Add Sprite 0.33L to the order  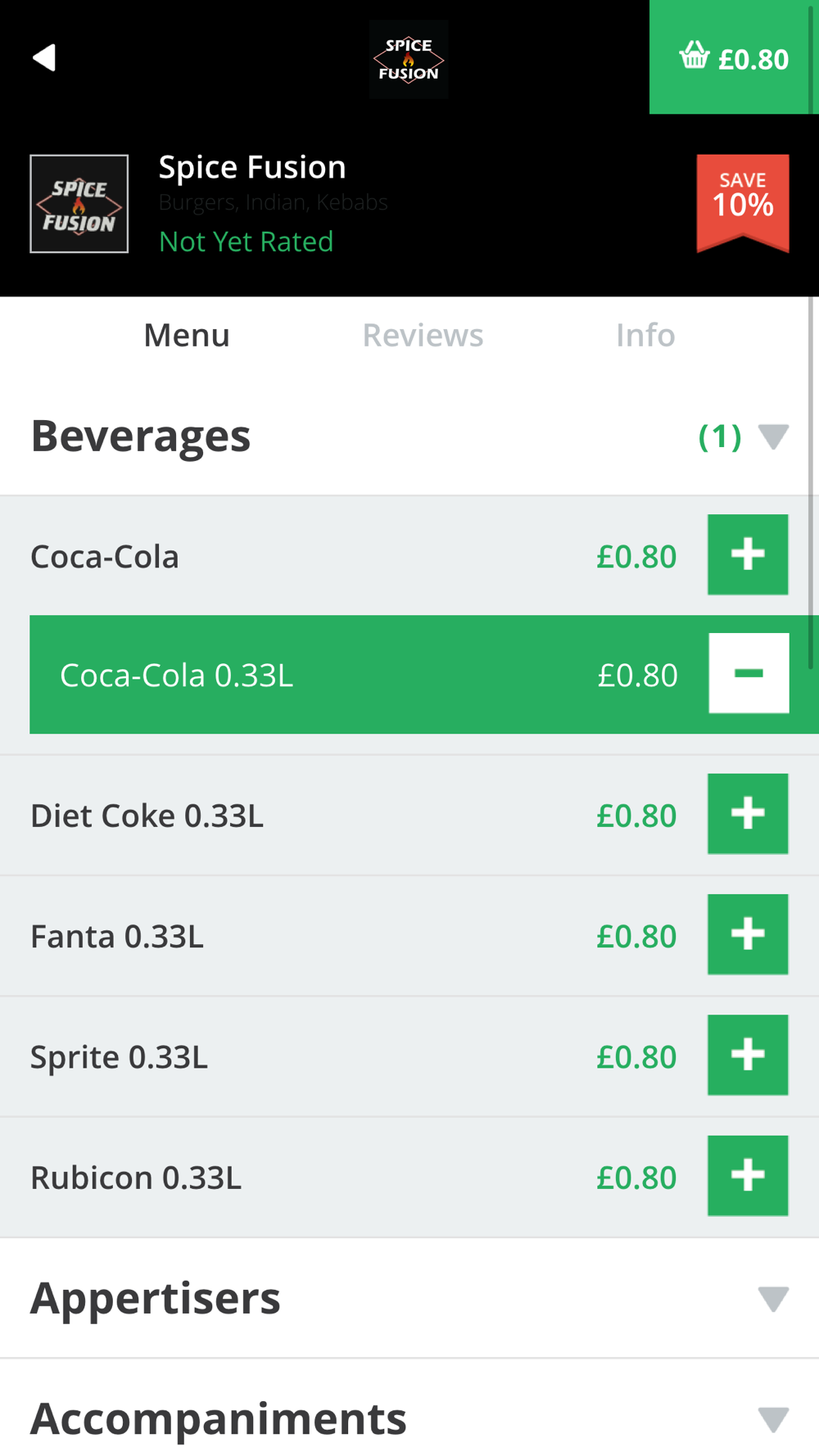click(748, 1055)
